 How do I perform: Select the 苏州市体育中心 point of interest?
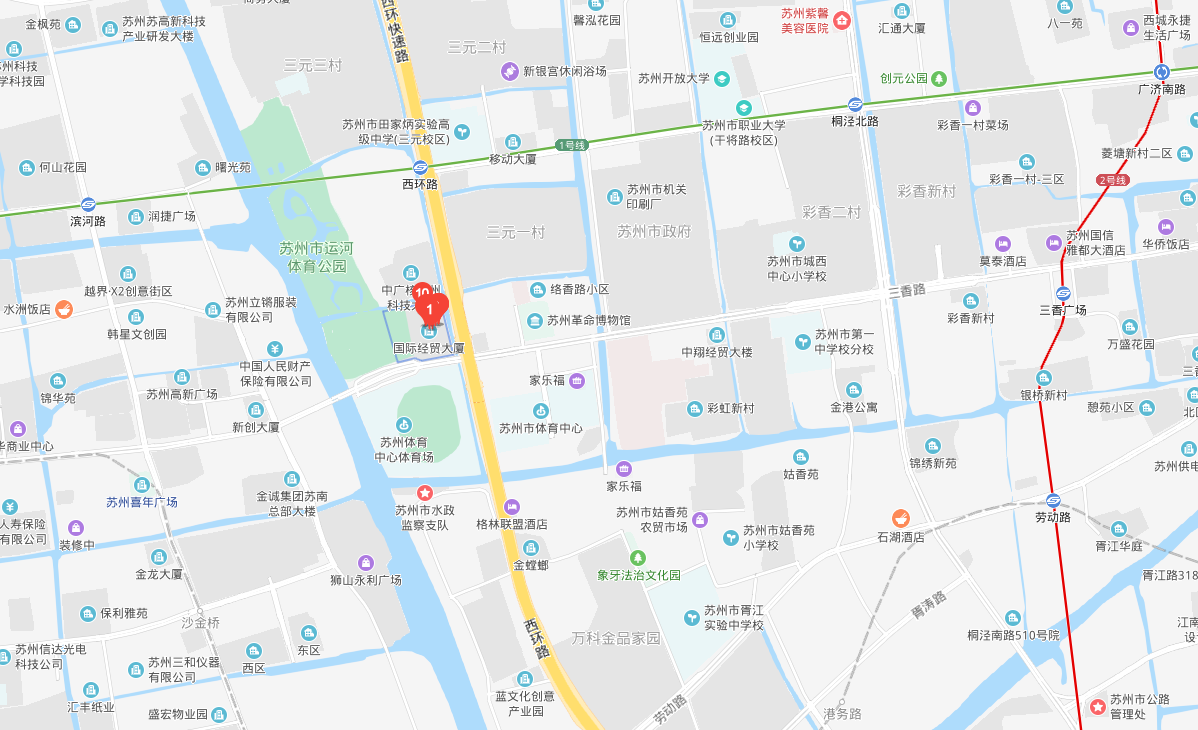coord(541,410)
